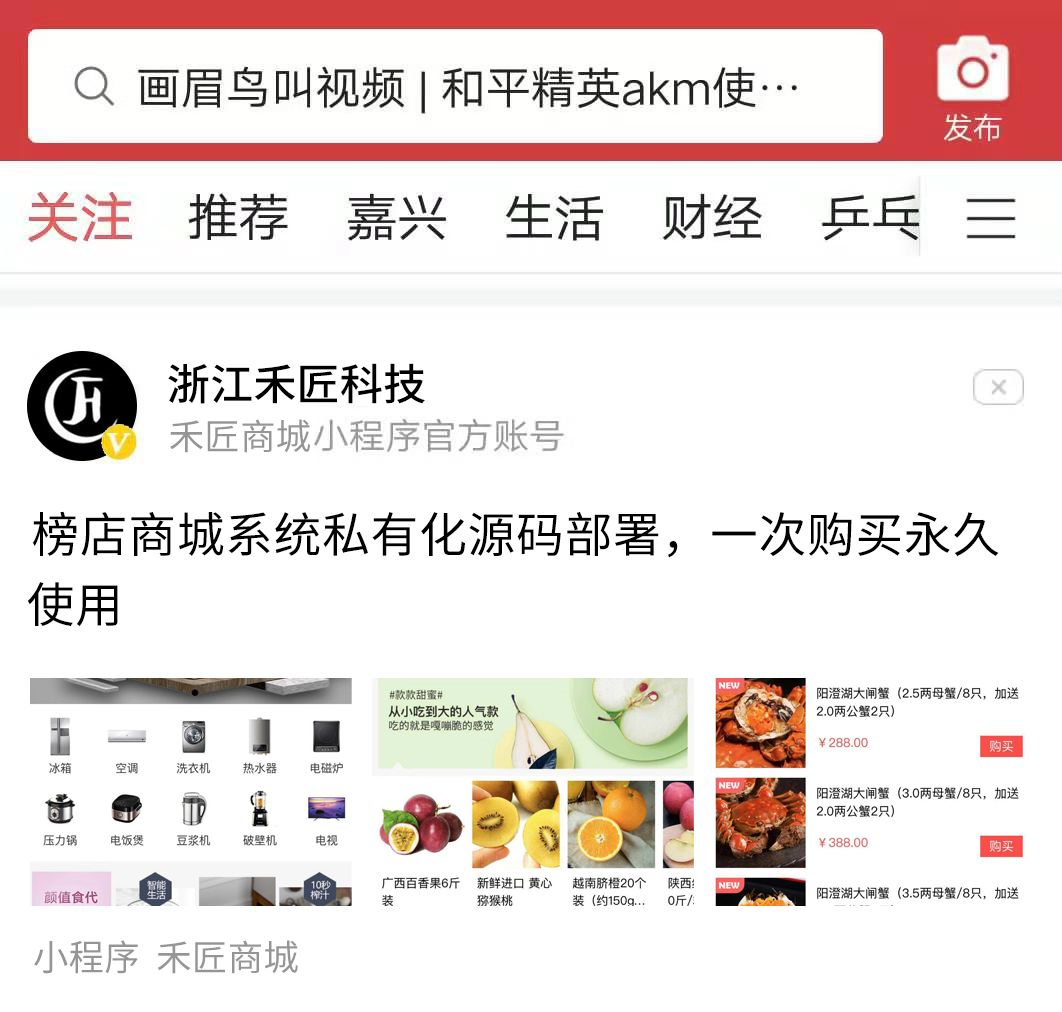The width and height of the screenshot is (1062, 1012).
Task: Open the 禾匠商城 mini program link
Action: pos(167,958)
